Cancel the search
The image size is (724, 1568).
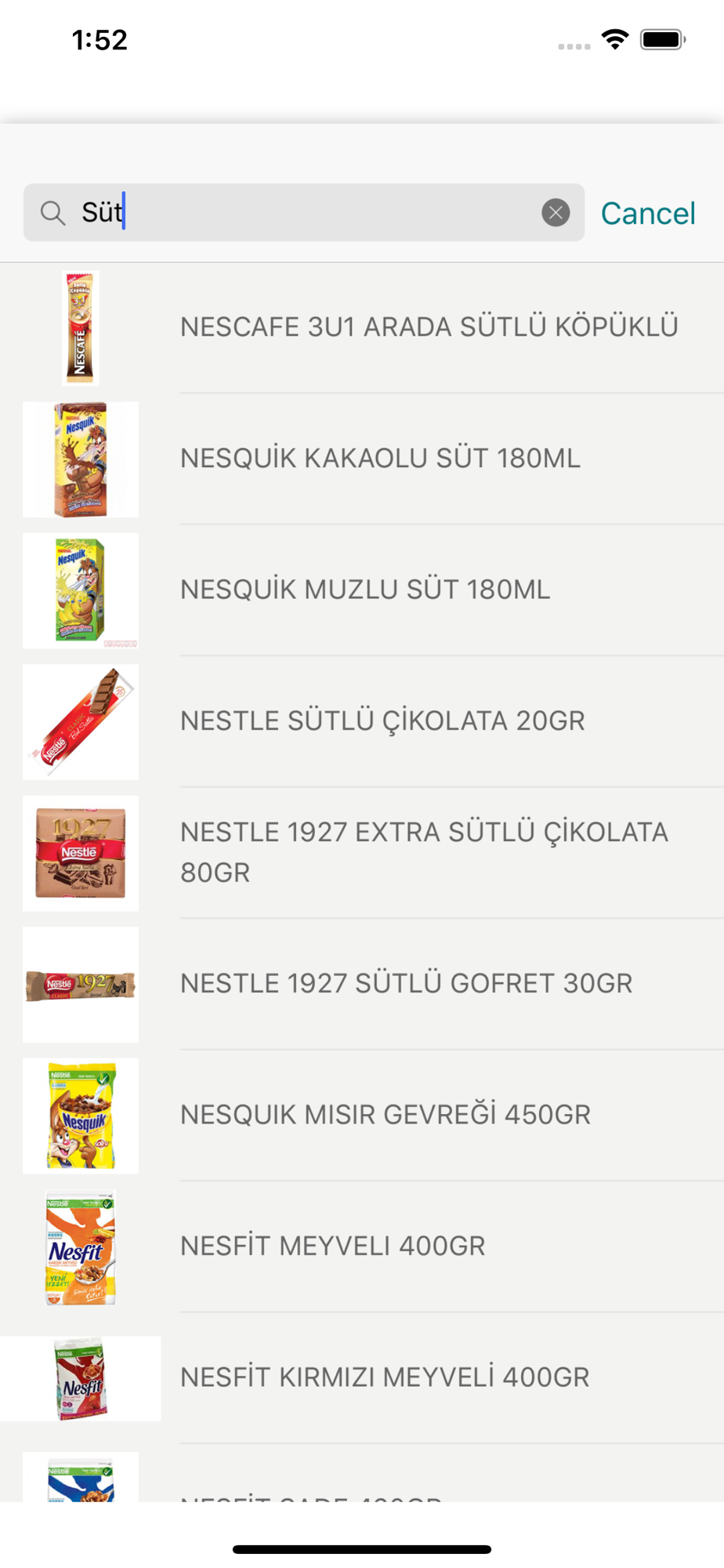[x=647, y=213]
